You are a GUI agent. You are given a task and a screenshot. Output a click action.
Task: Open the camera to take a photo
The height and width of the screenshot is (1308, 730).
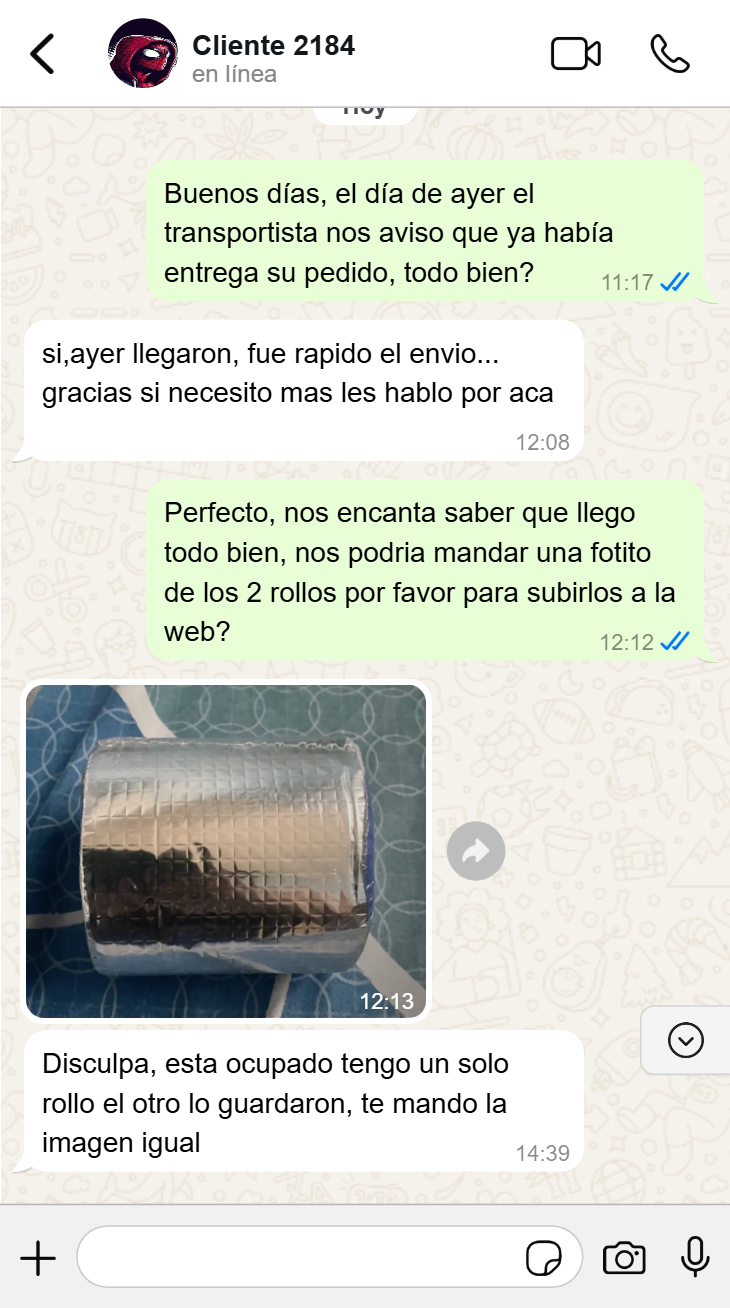(624, 1258)
